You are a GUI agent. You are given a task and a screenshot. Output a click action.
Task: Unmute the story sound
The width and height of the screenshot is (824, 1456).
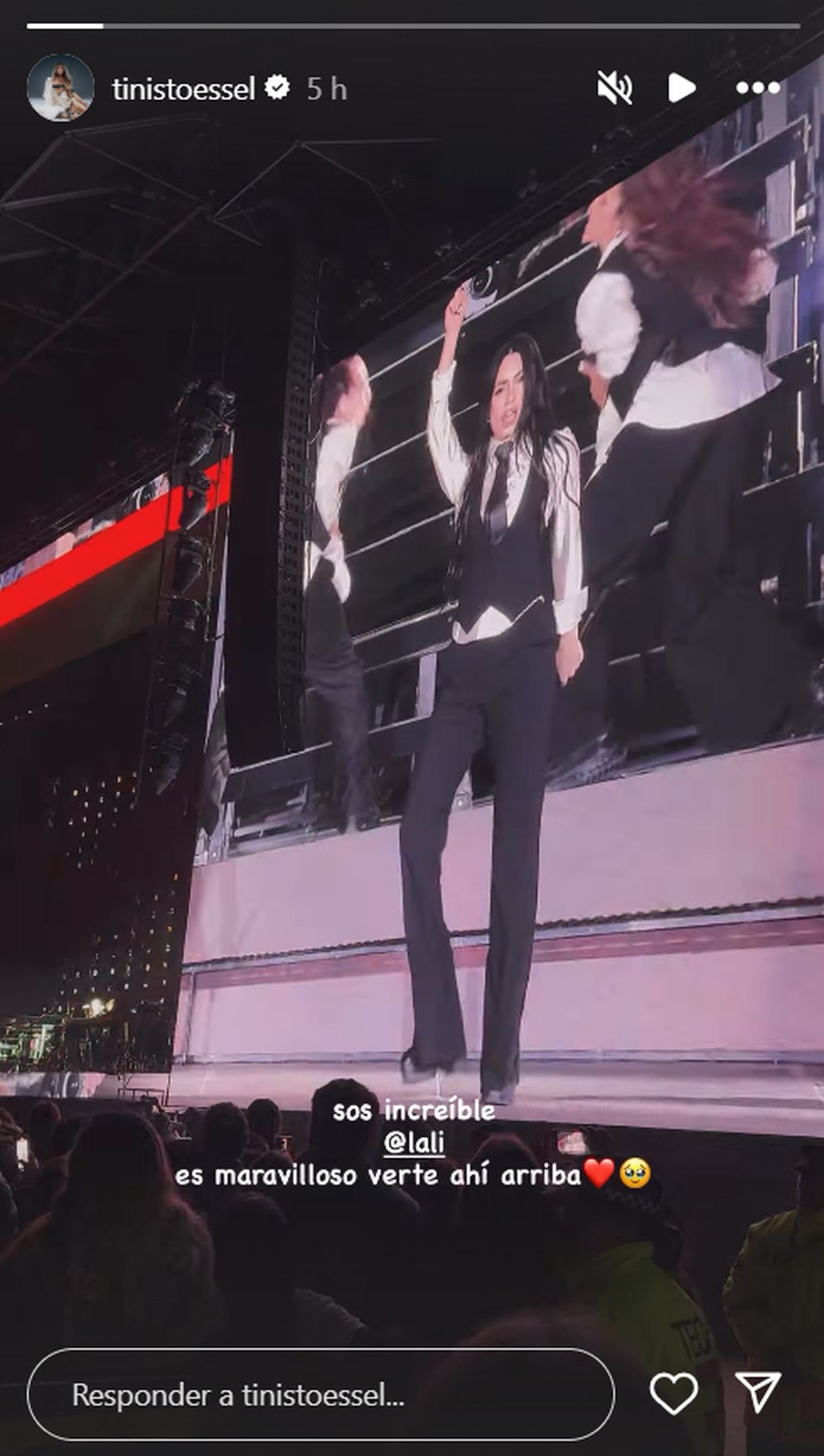tap(614, 89)
